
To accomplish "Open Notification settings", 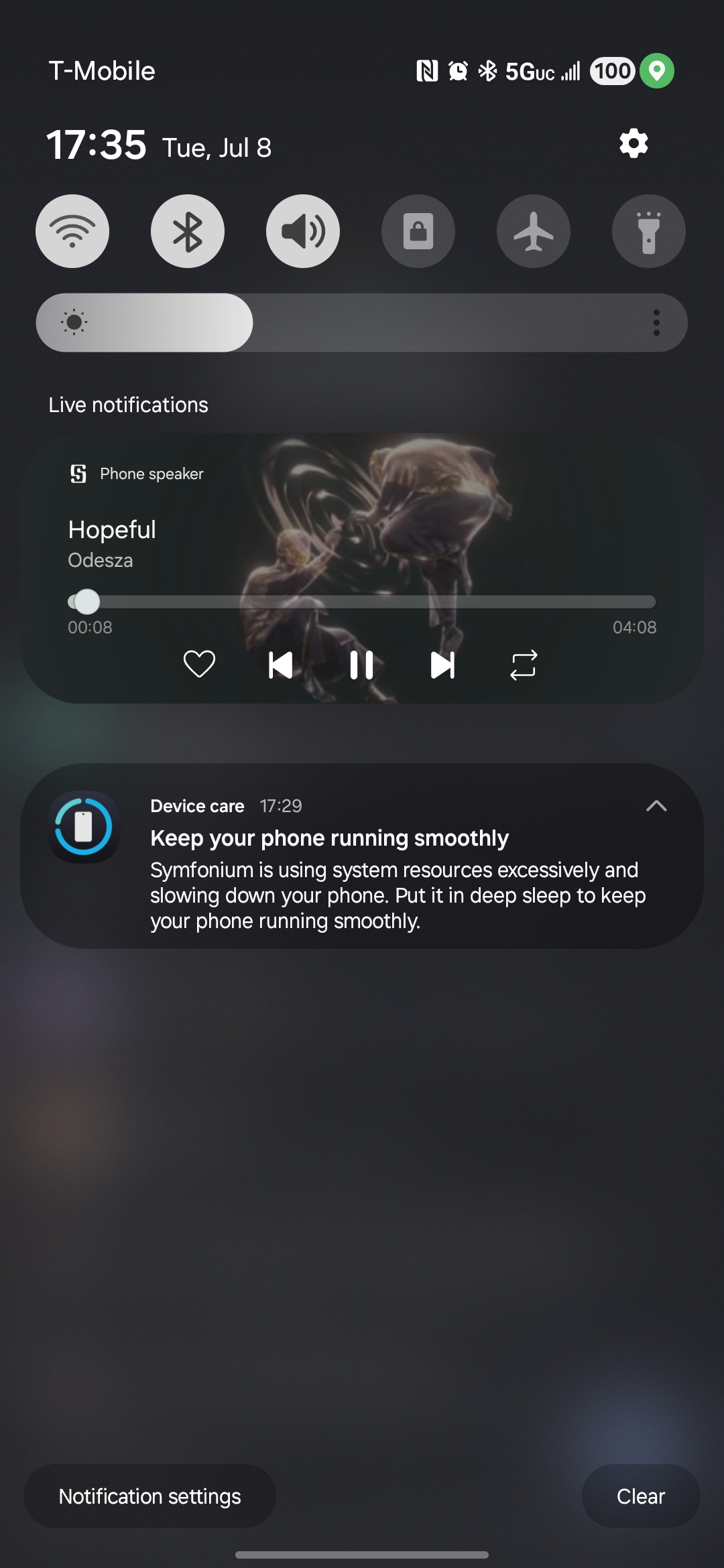I will [149, 1496].
